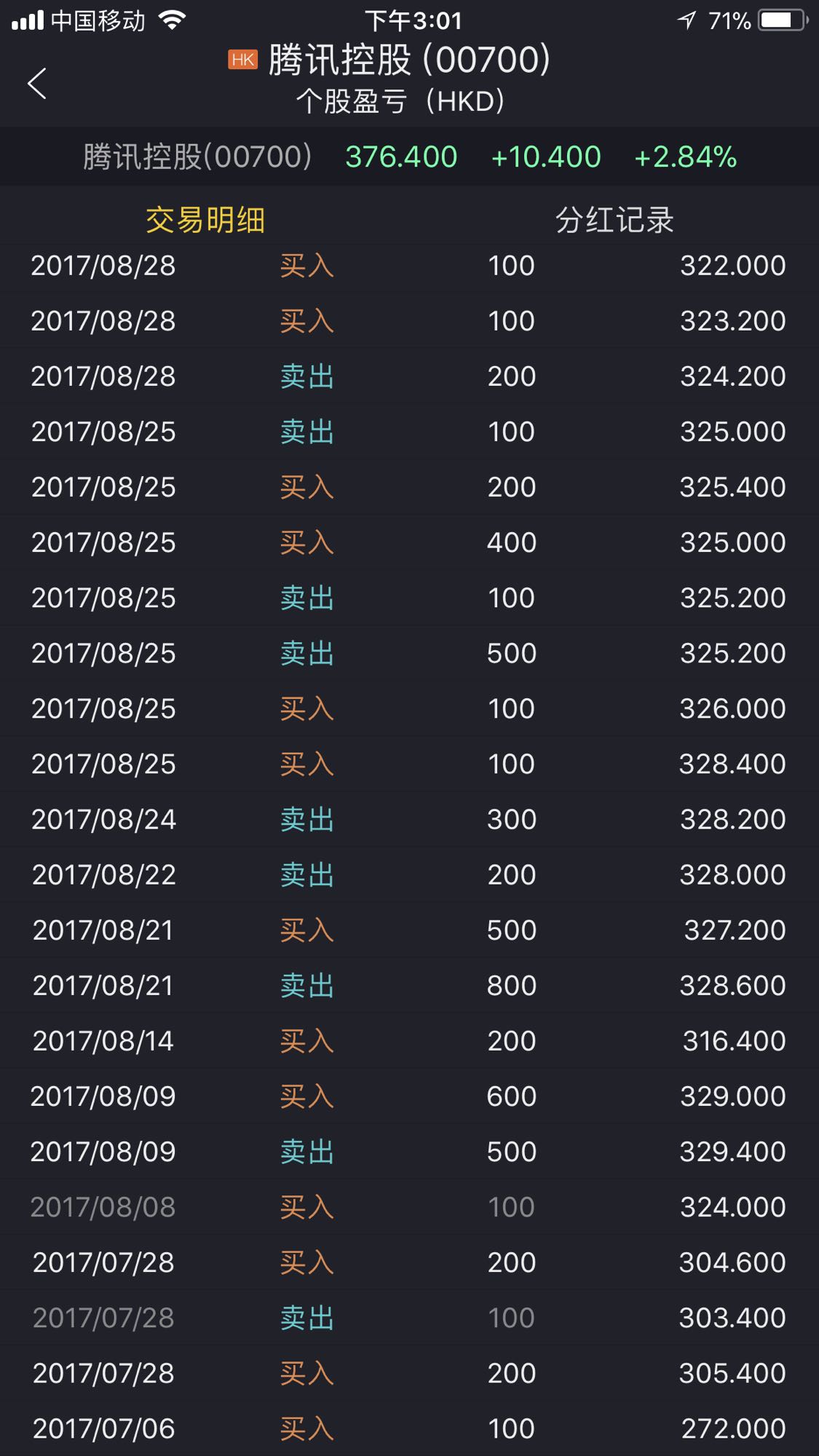Viewport: 819px width, 1456px height.
Task: Select the 交易明细 tab
Action: tap(205, 219)
